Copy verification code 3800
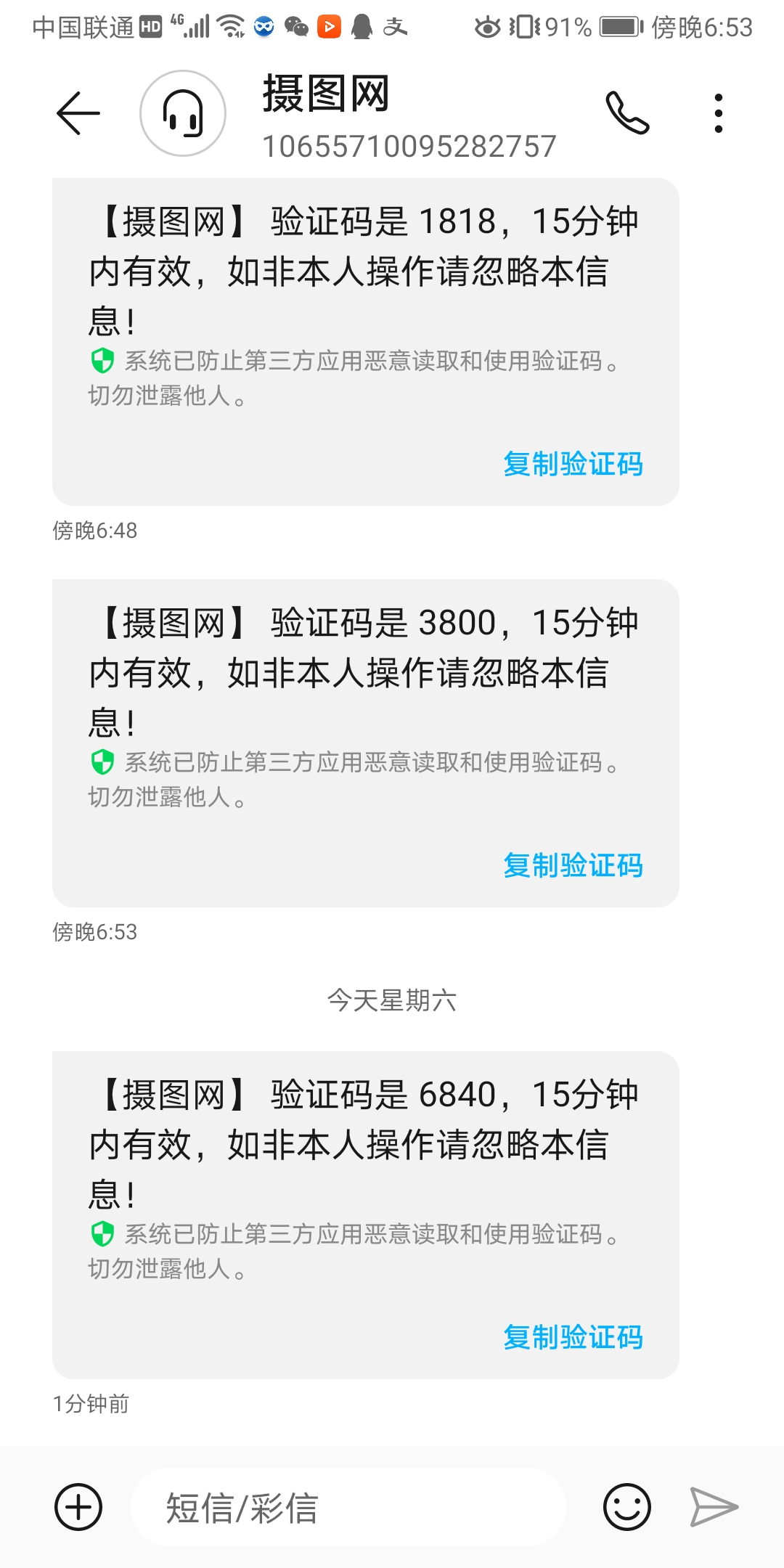This screenshot has width=784, height=1568. [x=573, y=865]
